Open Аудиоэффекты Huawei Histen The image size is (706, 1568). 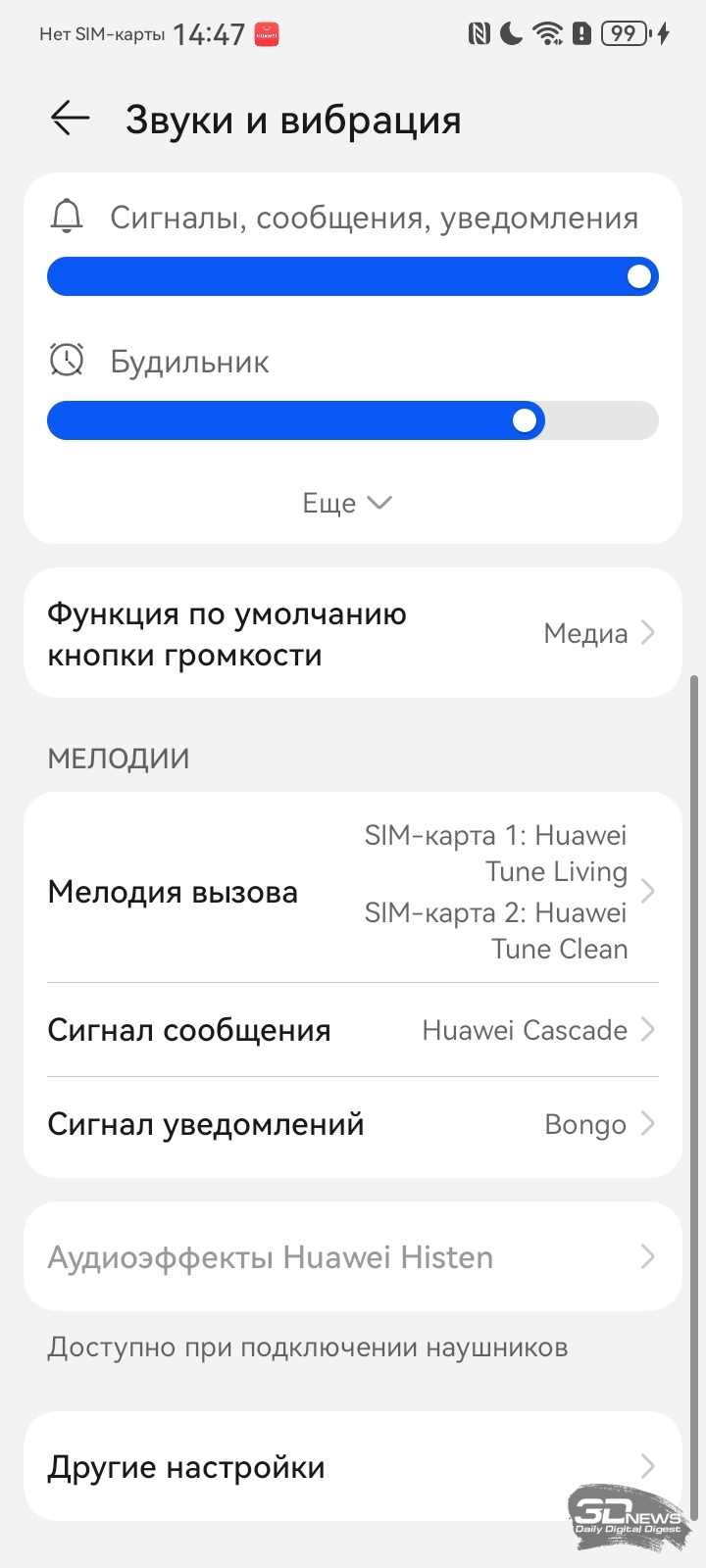click(353, 1256)
